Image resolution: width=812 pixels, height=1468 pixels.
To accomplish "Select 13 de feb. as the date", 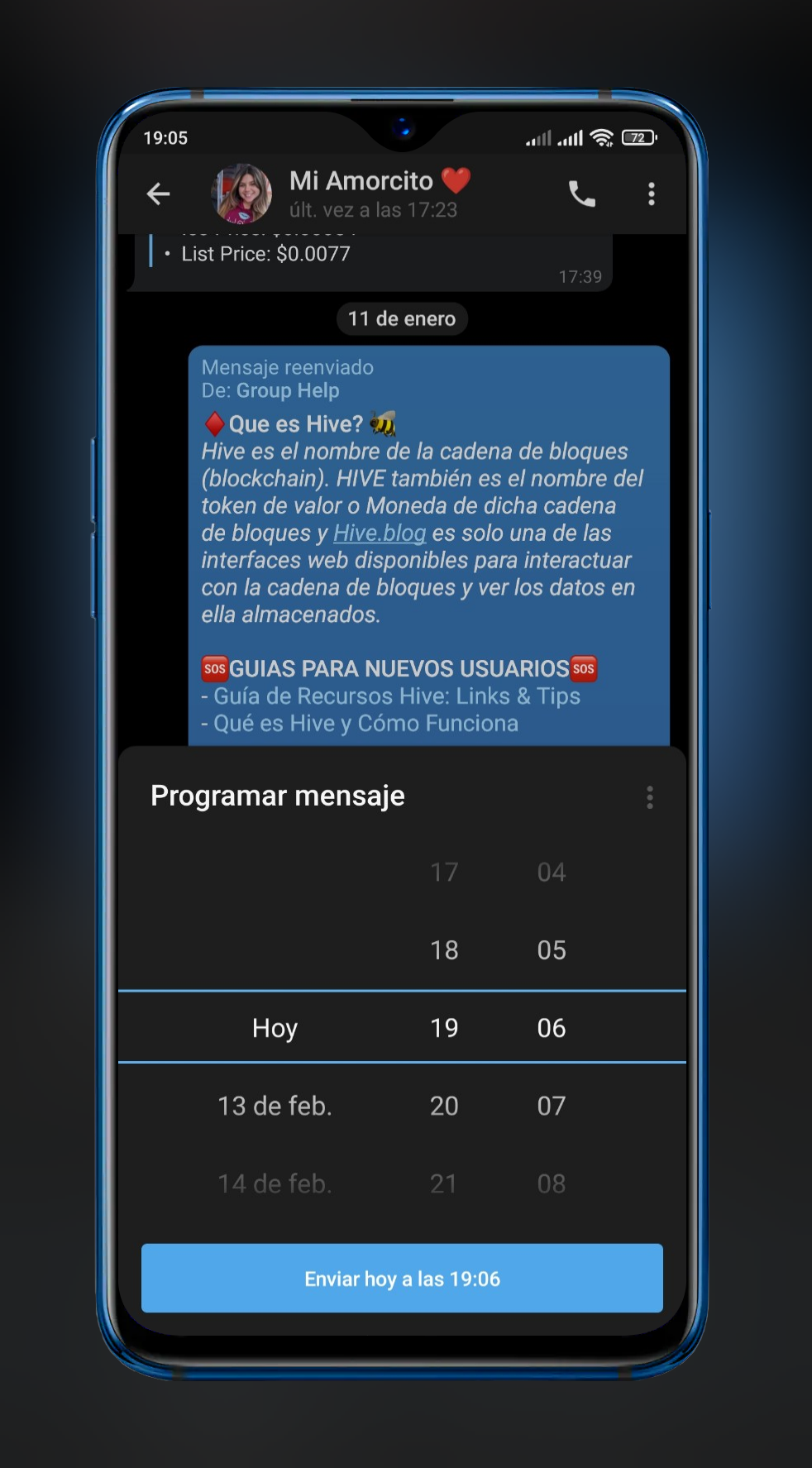I will tap(275, 1106).
